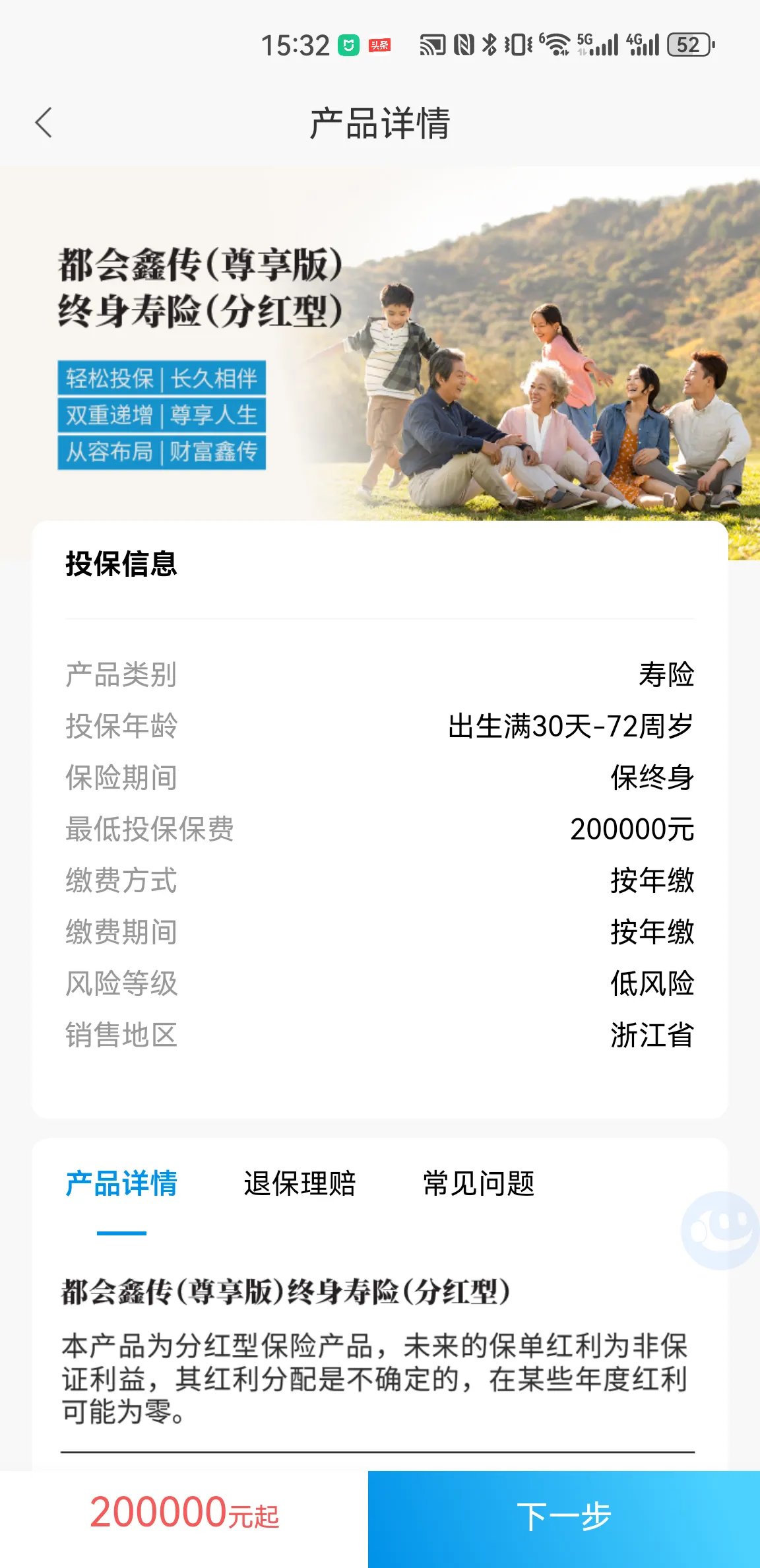Open the floating customer service assistant
The height and width of the screenshot is (1568, 760).
pos(722,1230)
